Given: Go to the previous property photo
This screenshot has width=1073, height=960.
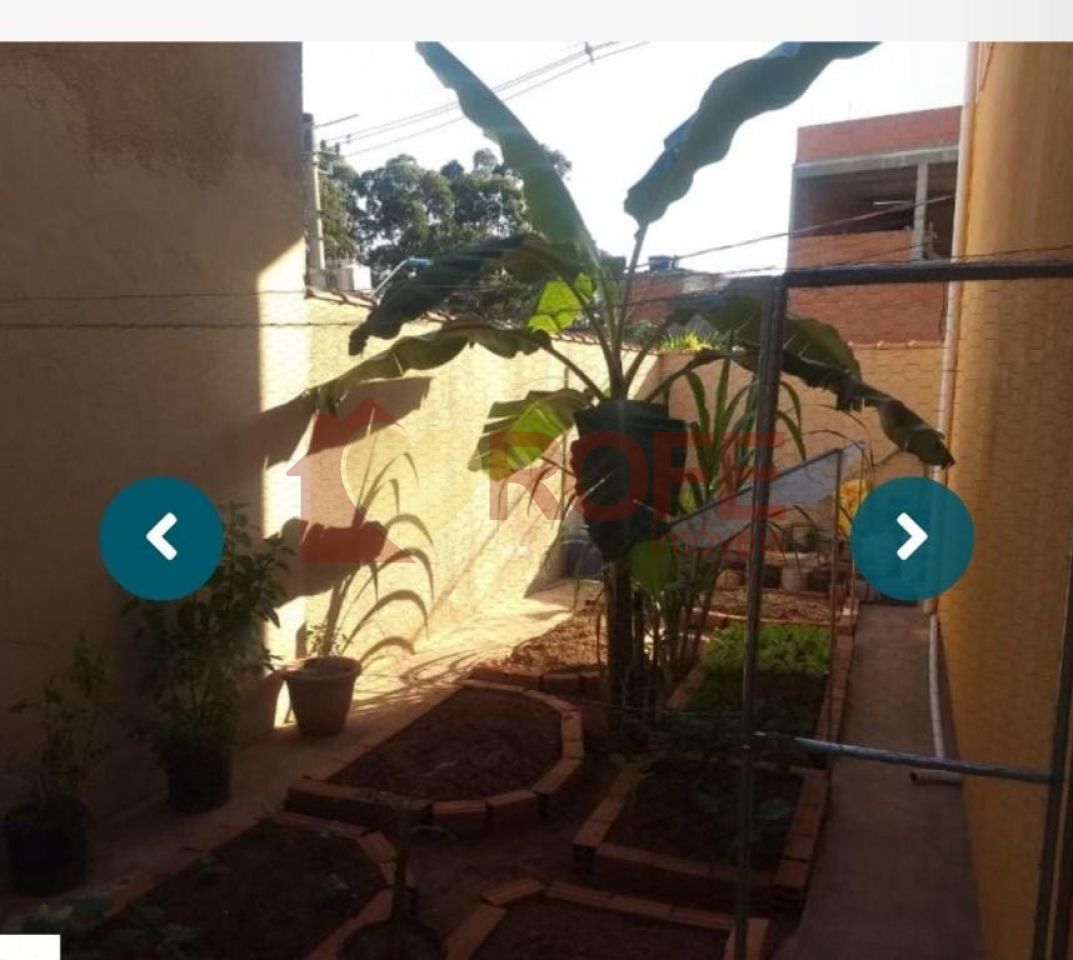Looking at the screenshot, I should (161, 538).
